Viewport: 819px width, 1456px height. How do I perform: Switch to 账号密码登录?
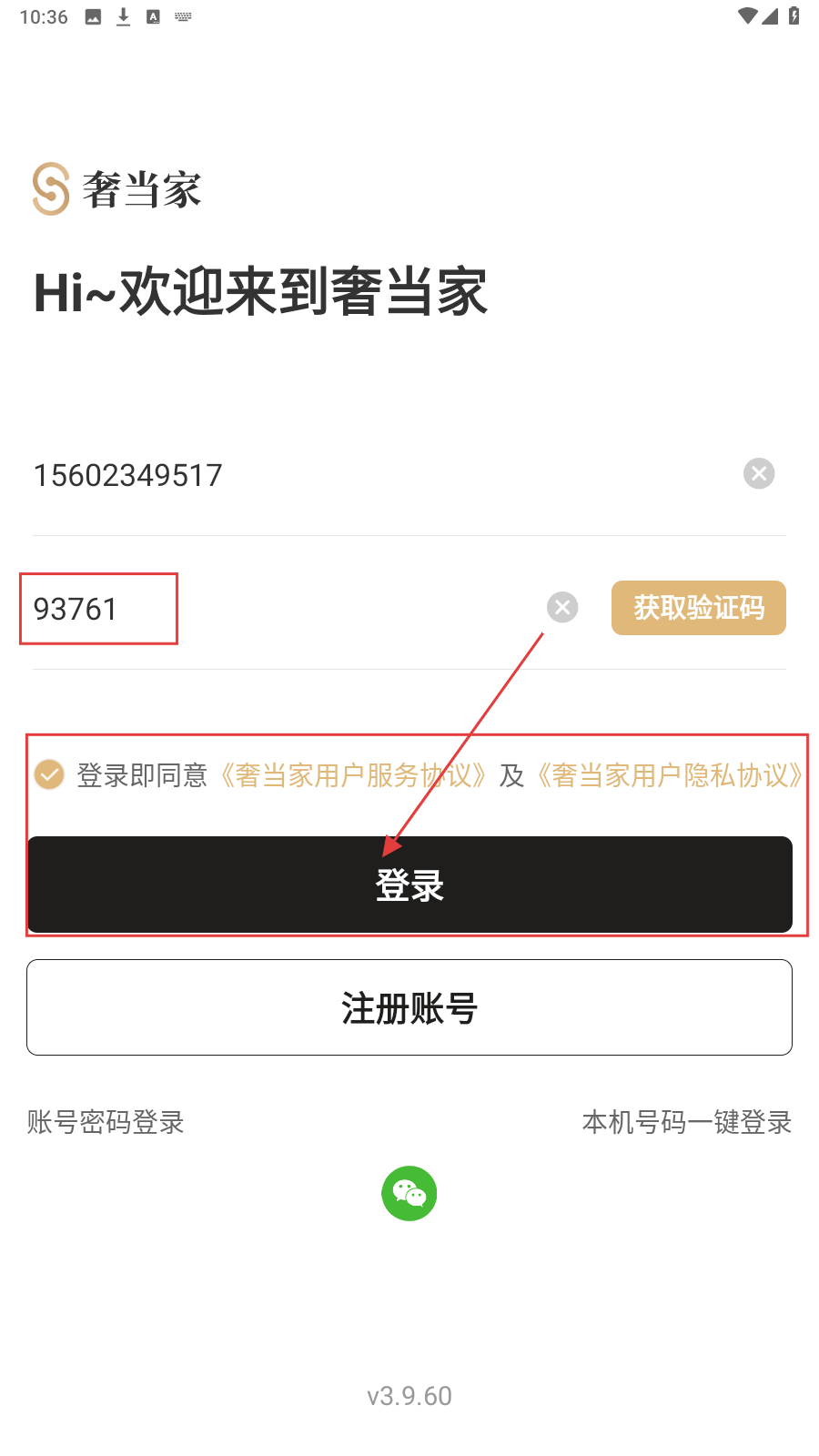(106, 1122)
